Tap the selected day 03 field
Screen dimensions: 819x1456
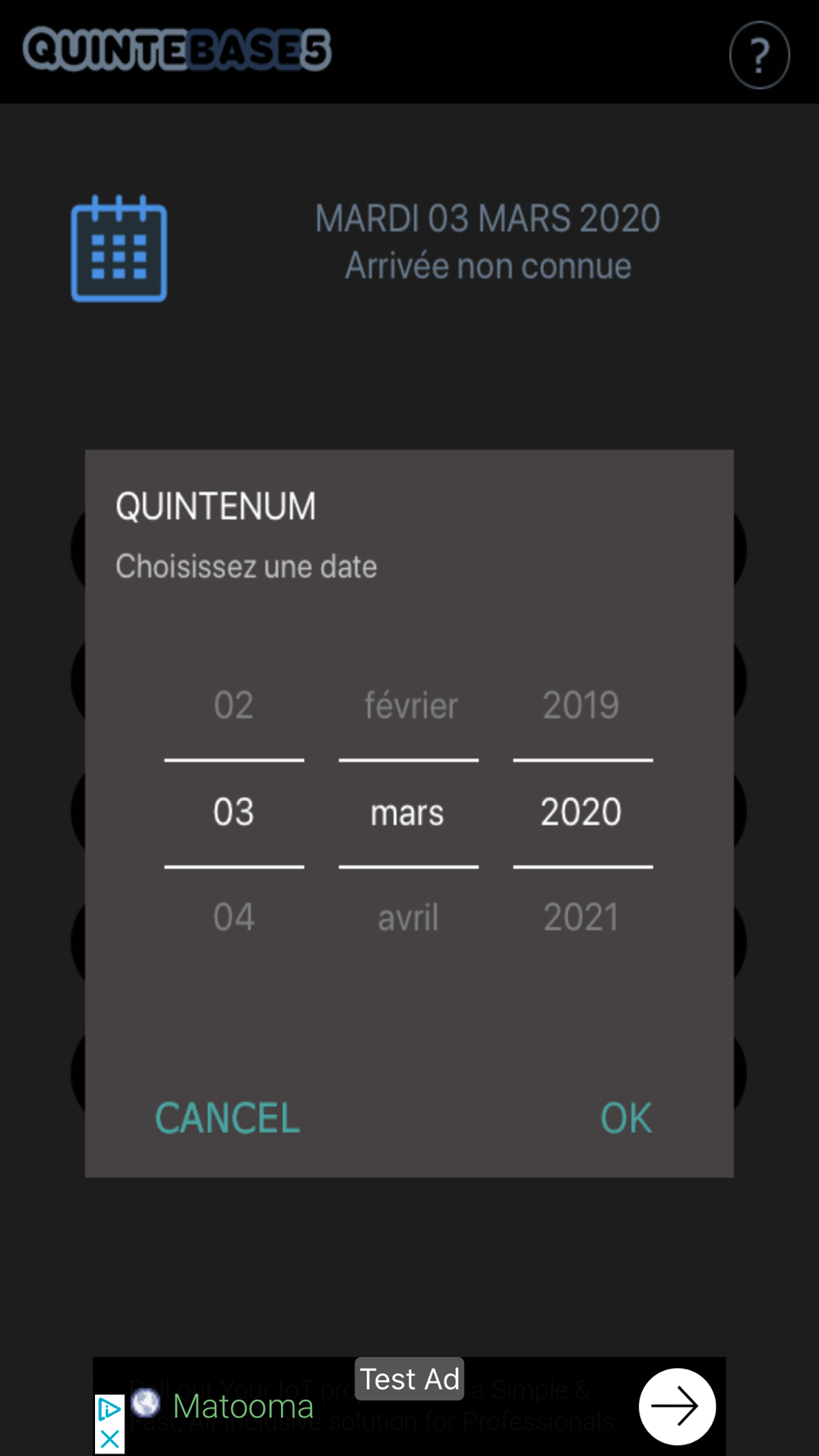point(234,812)
